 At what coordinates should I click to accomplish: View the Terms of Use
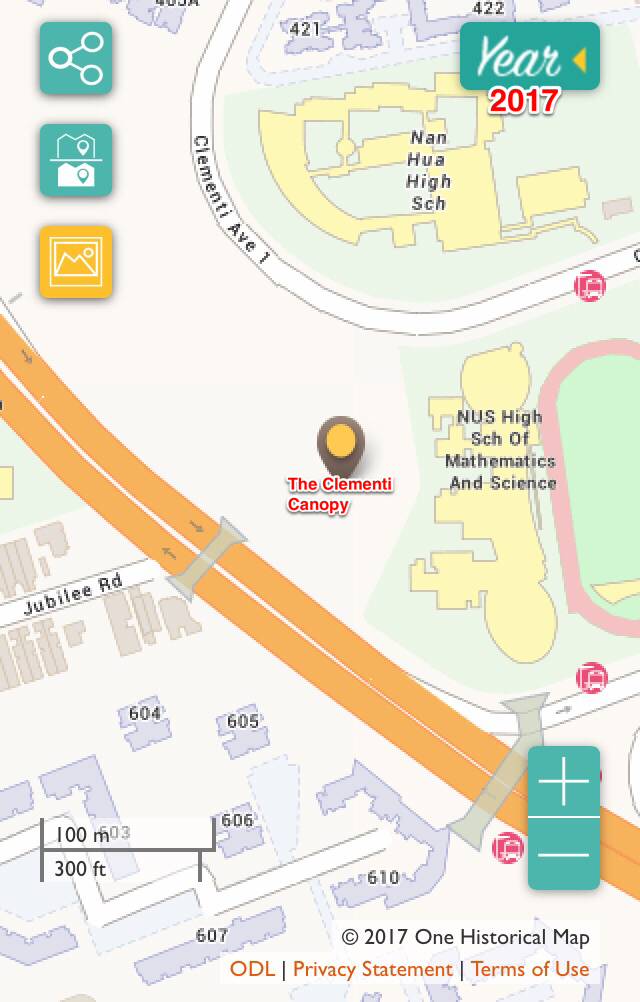point(530,969)
